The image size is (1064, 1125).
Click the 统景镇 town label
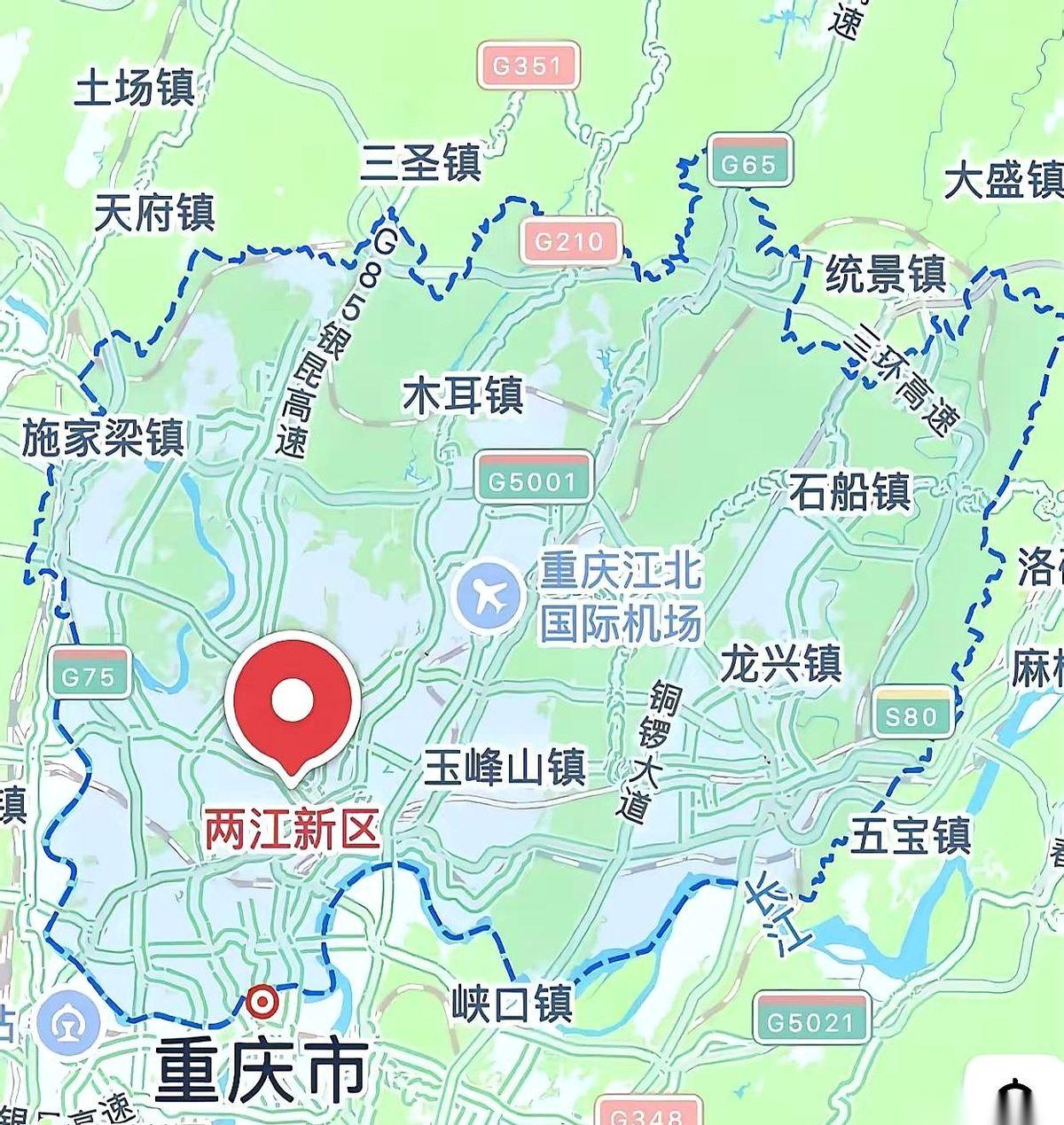pos(884,276)
